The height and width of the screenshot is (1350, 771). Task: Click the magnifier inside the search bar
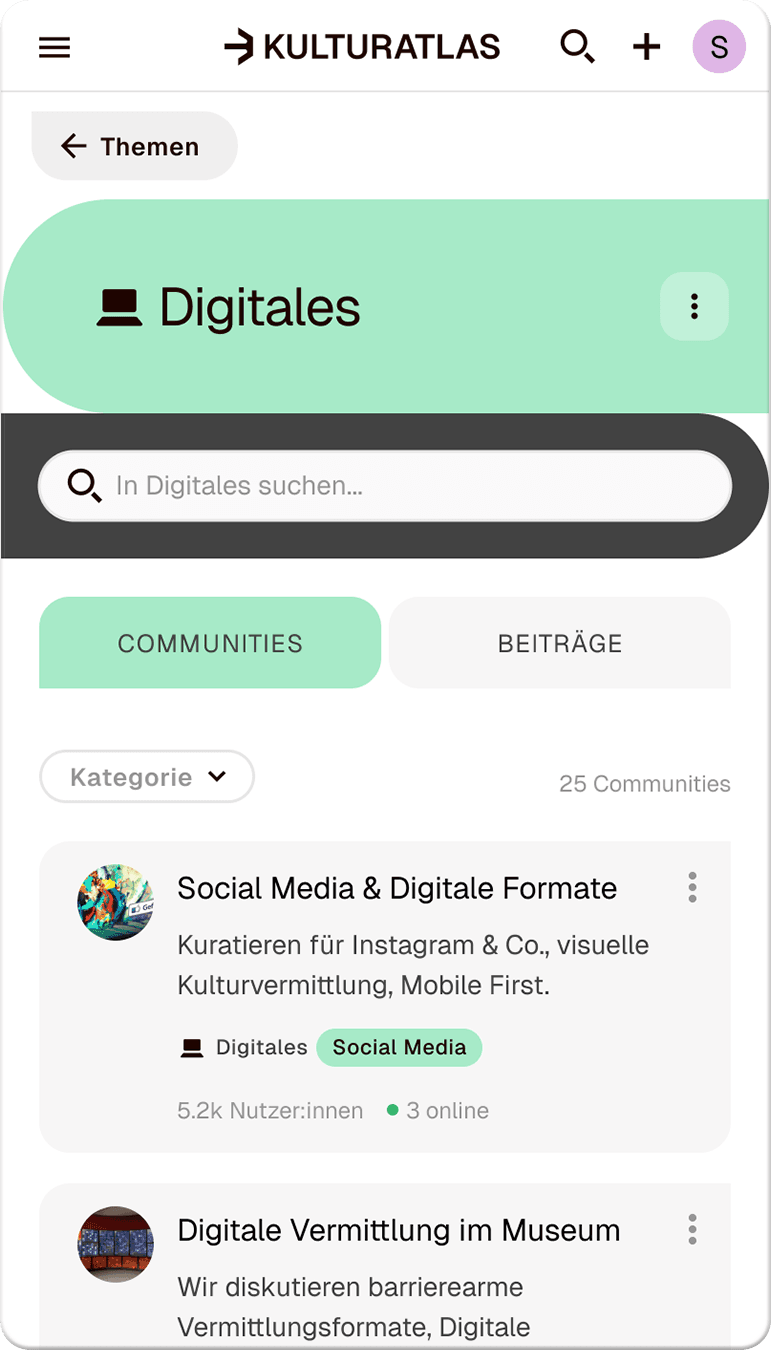84,485
